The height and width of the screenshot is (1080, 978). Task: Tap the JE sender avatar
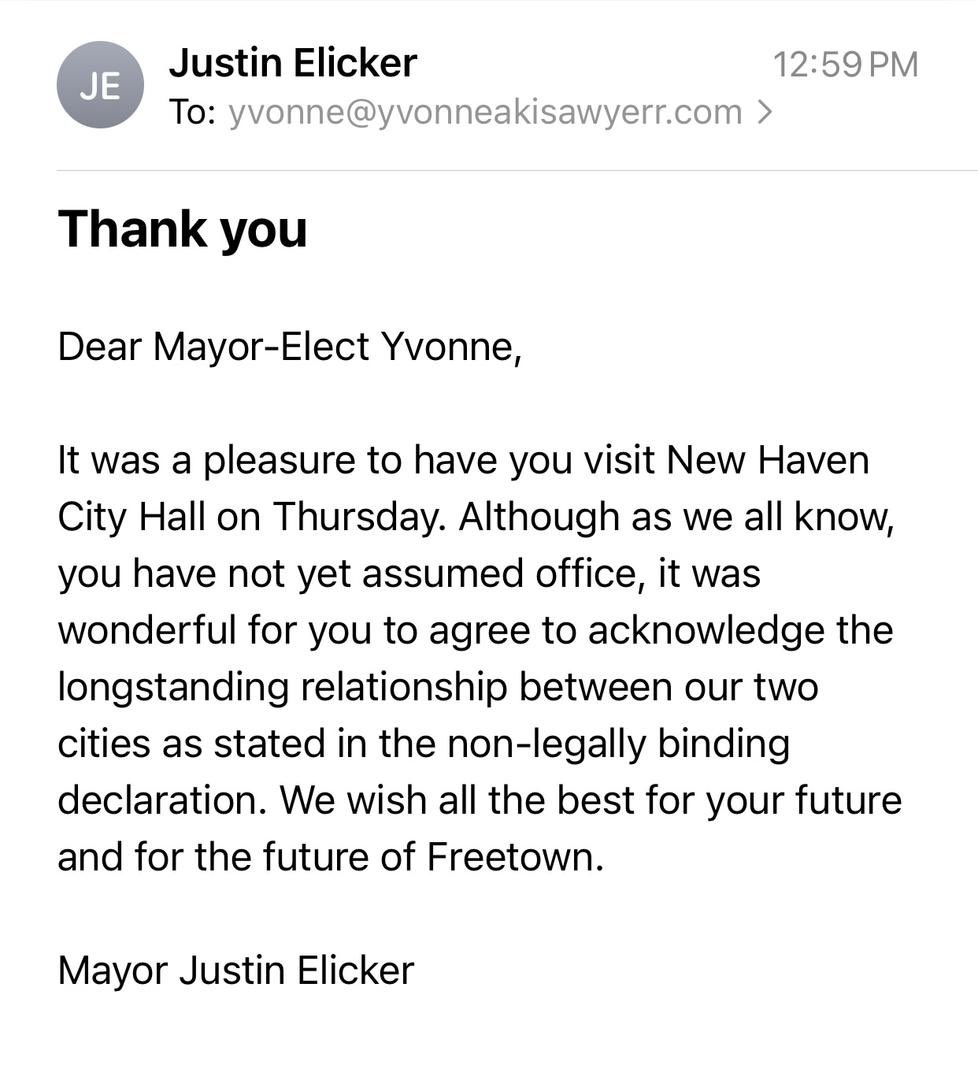100,86
